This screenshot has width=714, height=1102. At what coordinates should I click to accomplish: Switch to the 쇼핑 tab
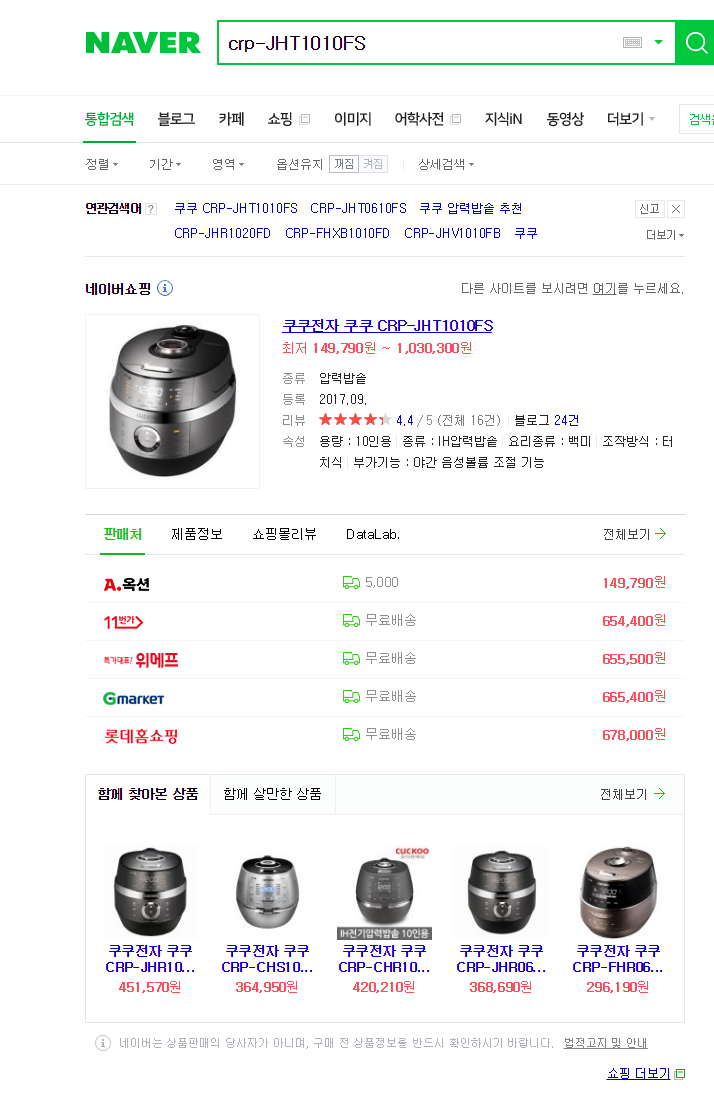pos(281,119)
